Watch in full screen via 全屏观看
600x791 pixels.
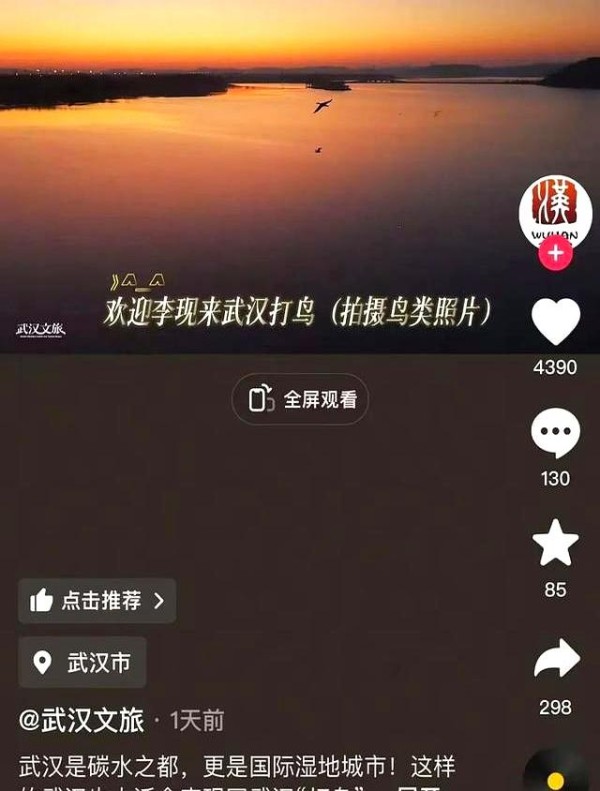click(302, 399)
